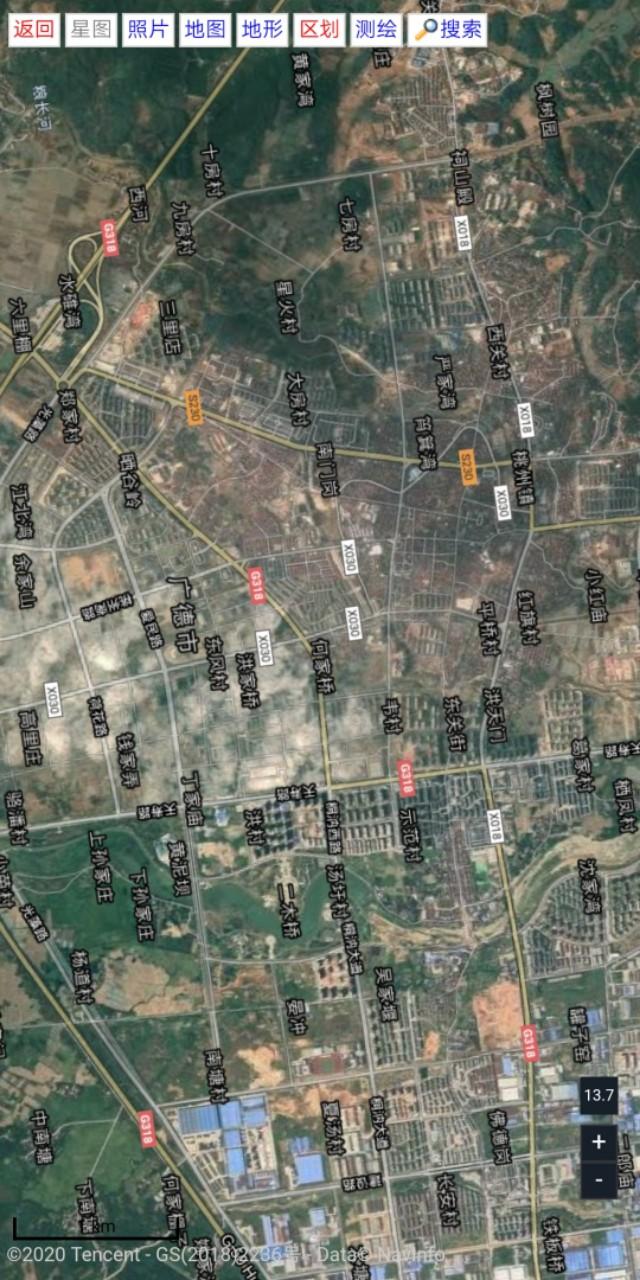Select the 照片 map layer

point(148,30)
